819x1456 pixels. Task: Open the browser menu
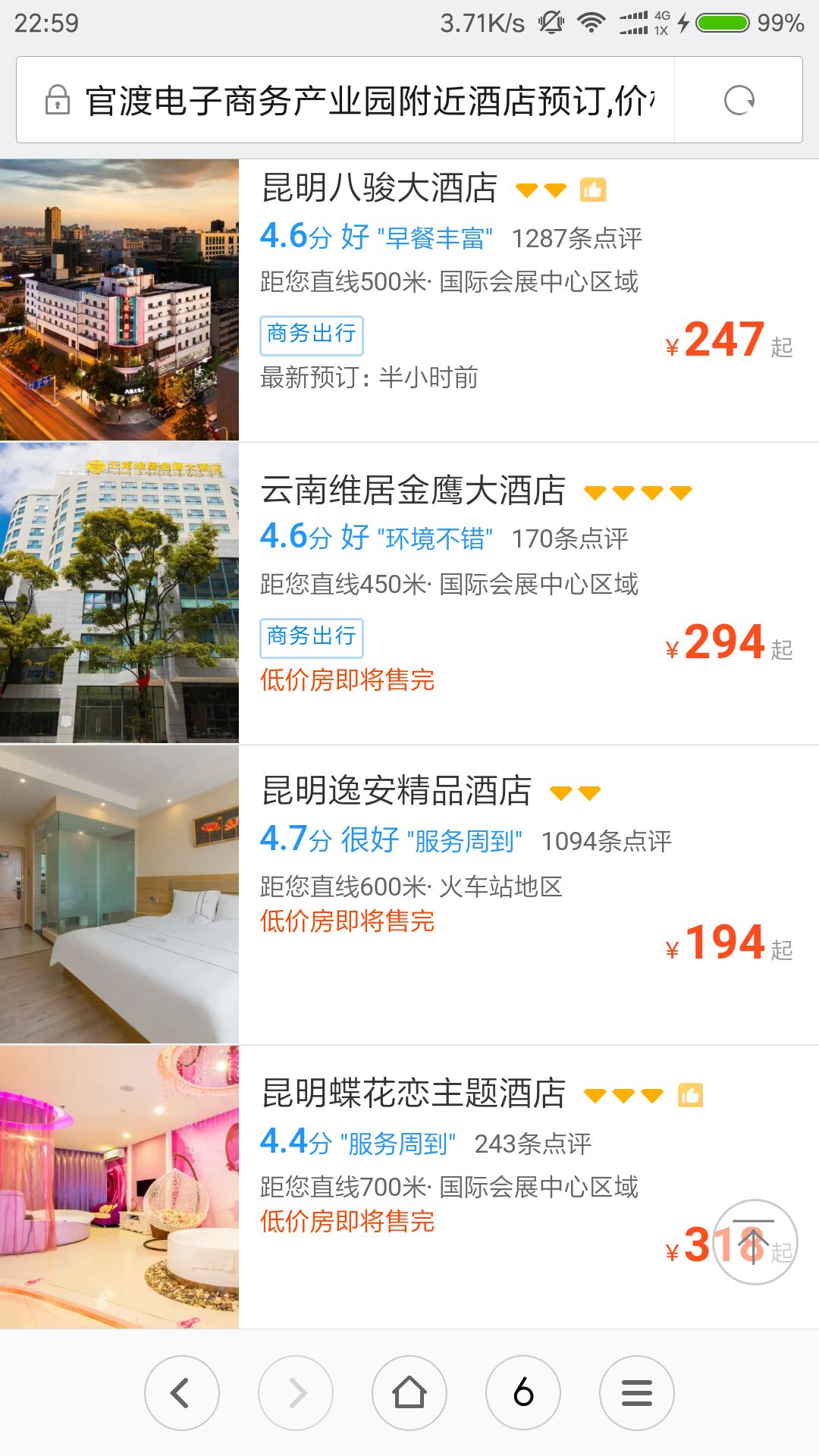[x=637, y=1393]
